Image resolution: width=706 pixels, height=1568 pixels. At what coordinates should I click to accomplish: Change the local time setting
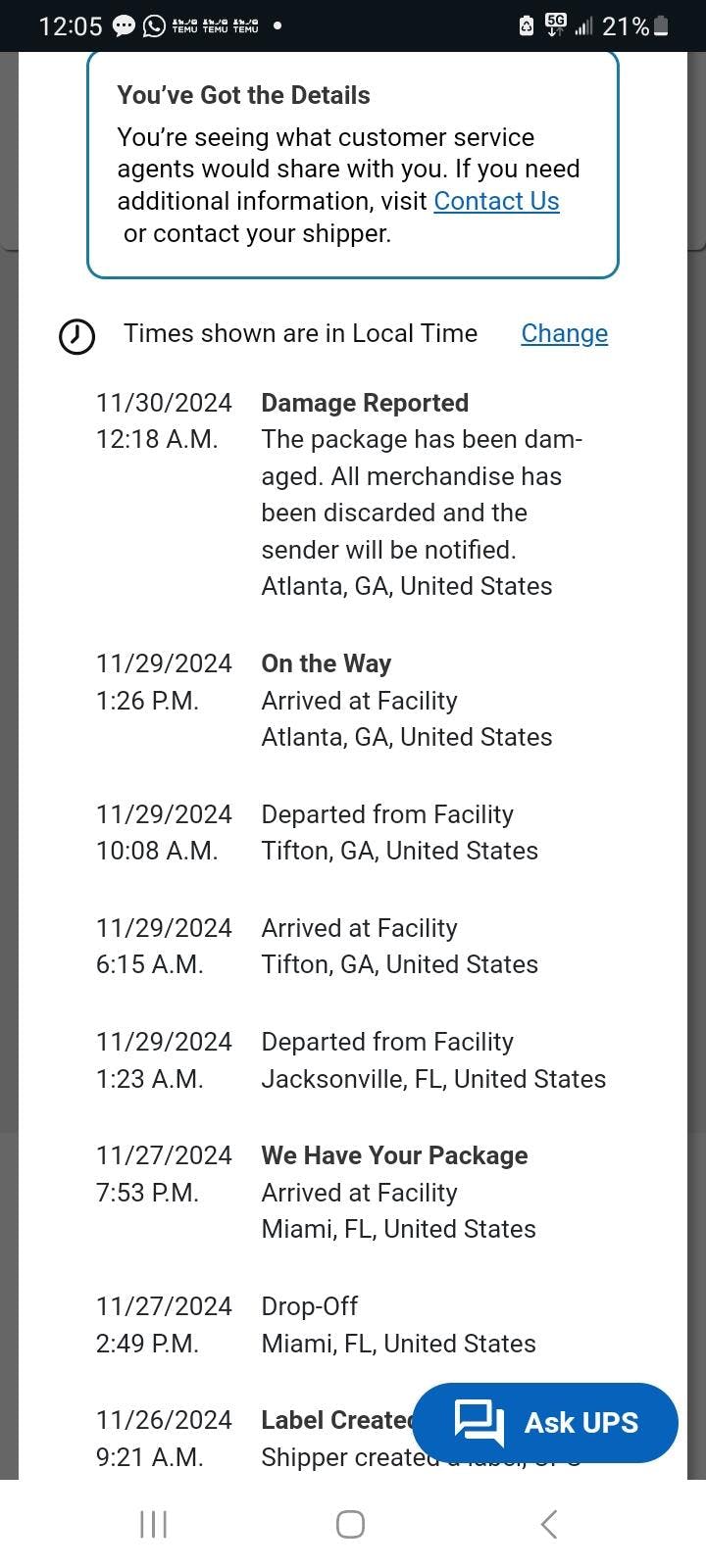[x=564, y=333]
